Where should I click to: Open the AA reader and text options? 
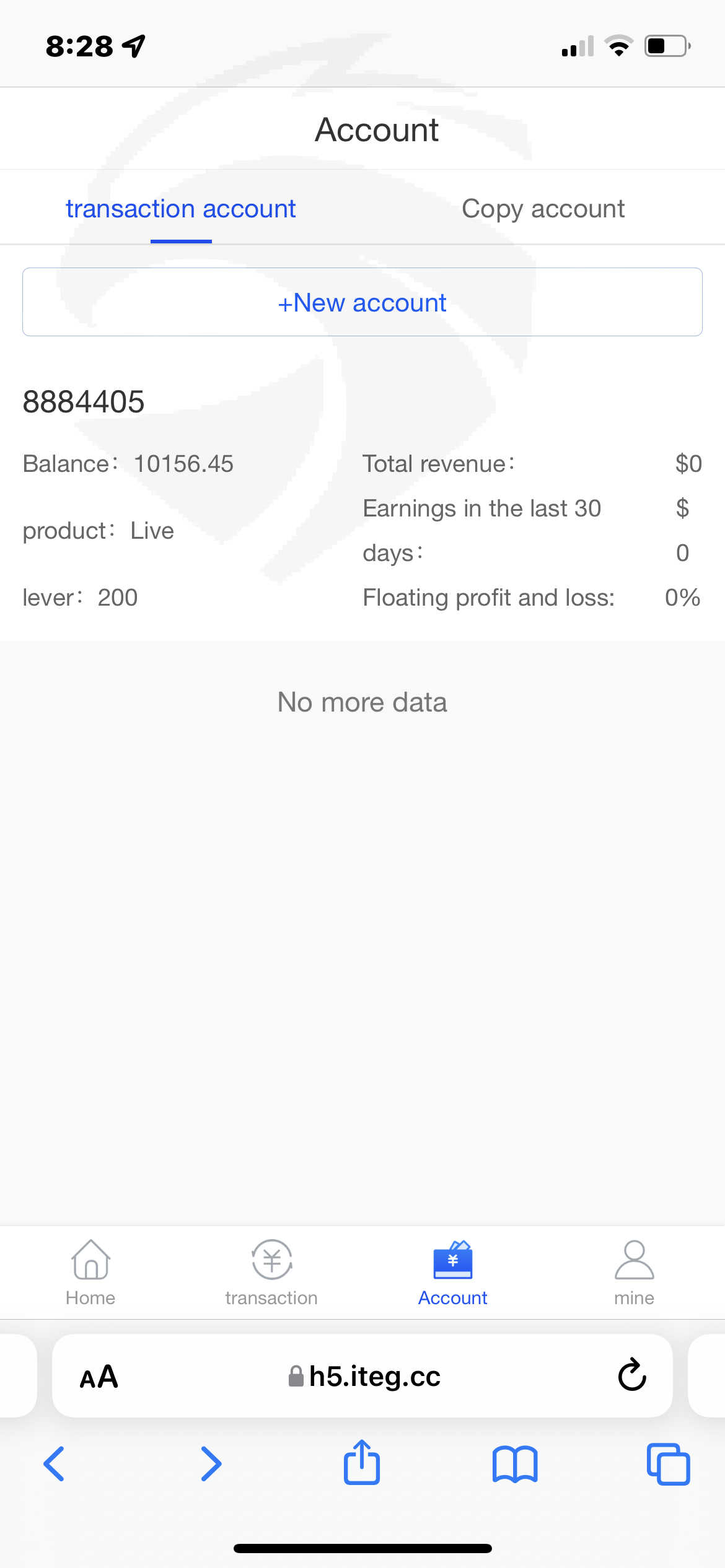pos(99,1377)
